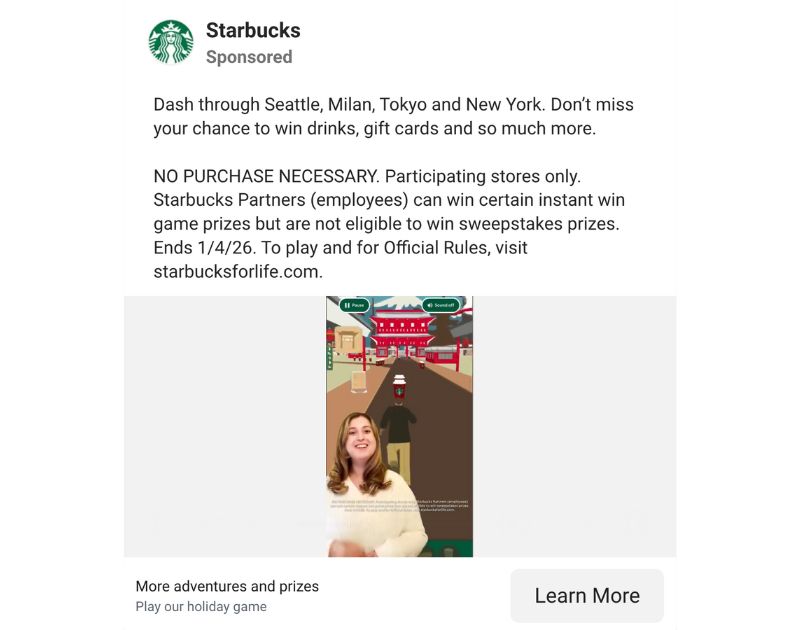Tap the Learn More button
The width and height of the screenshot is (800, 630).
point(587,596)
